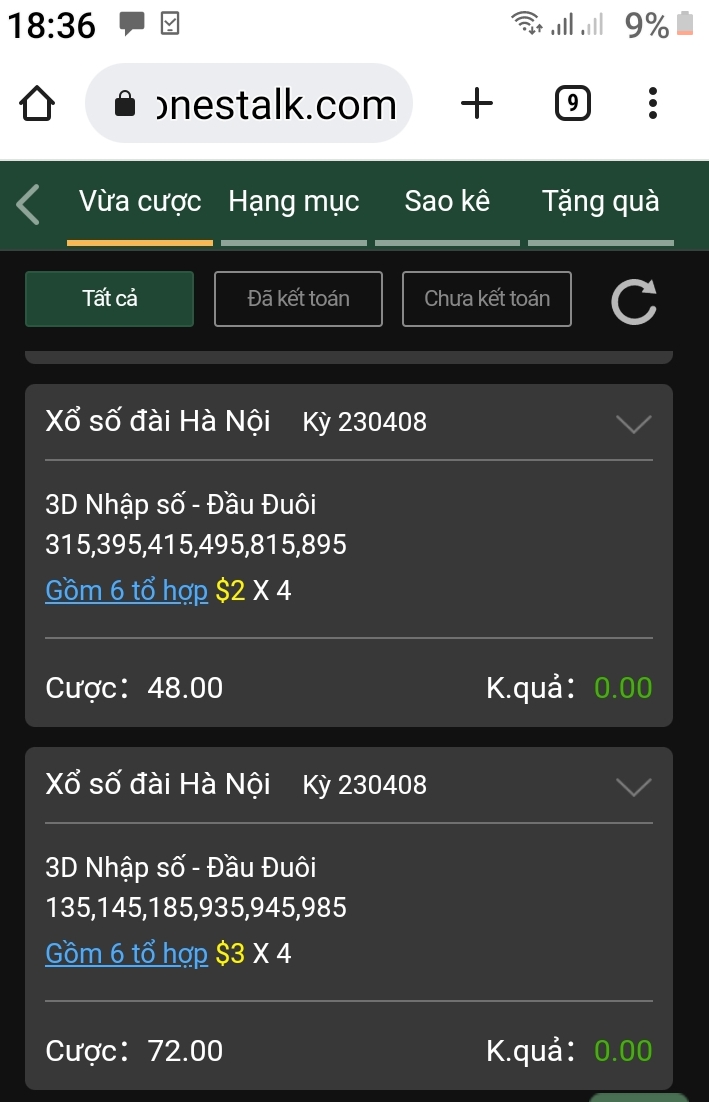Image resolution: width=709 pixels, height=1102 pixels.
Task: Open Gồm 6 tổ hợp link for $3 bet
Action: tap(126, 954)
